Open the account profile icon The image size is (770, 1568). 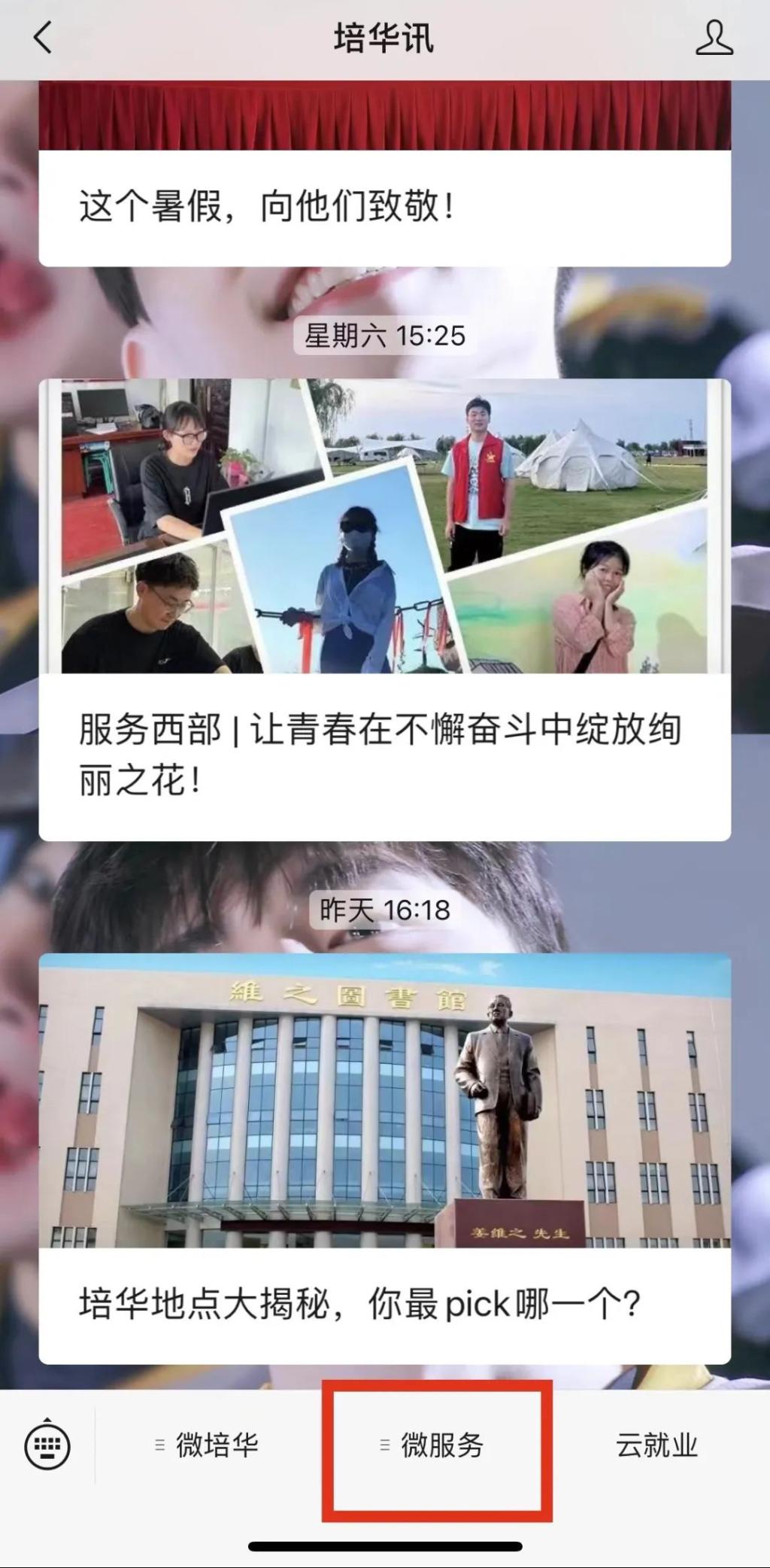tap(714, 38)
